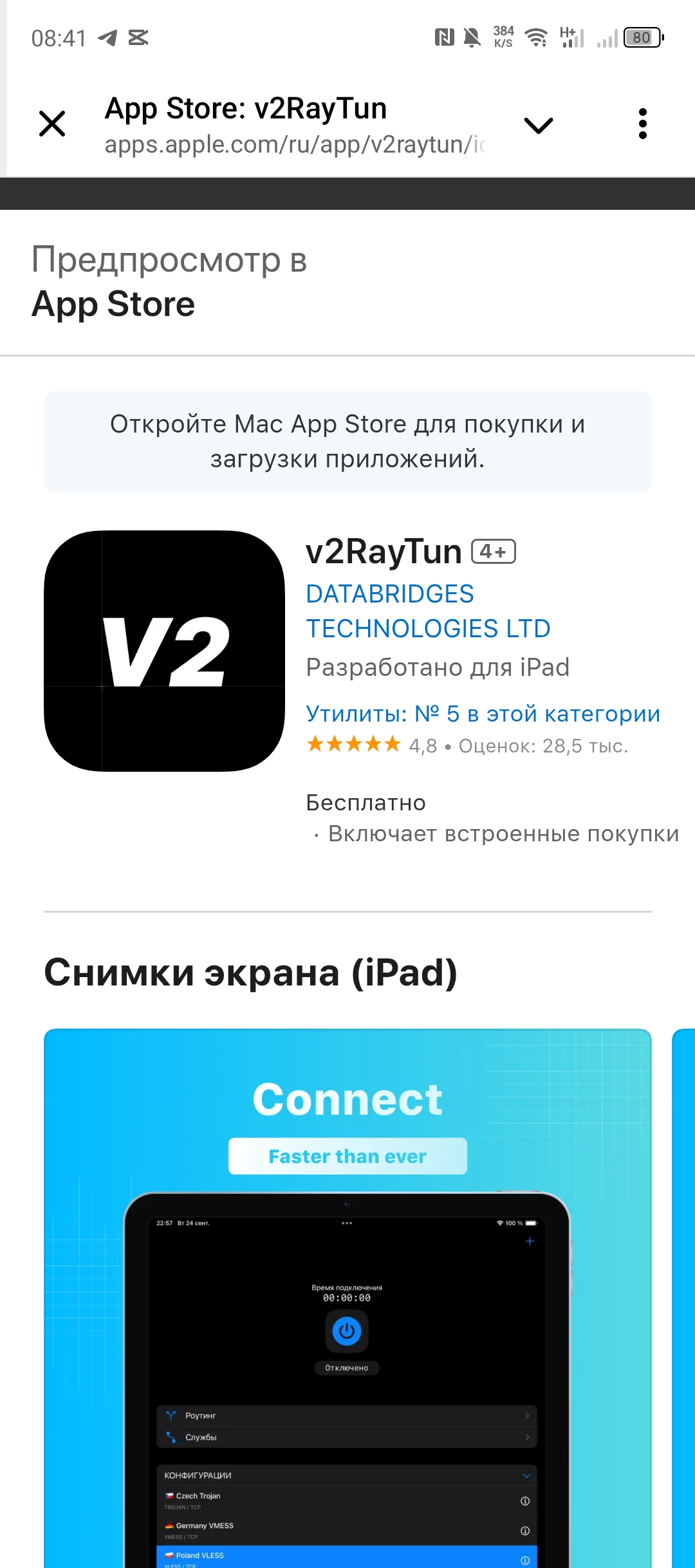
Task: Open DATABRIDGES TECHNOLOGIES LTD developer page
Action: click(x=428, y=611)
